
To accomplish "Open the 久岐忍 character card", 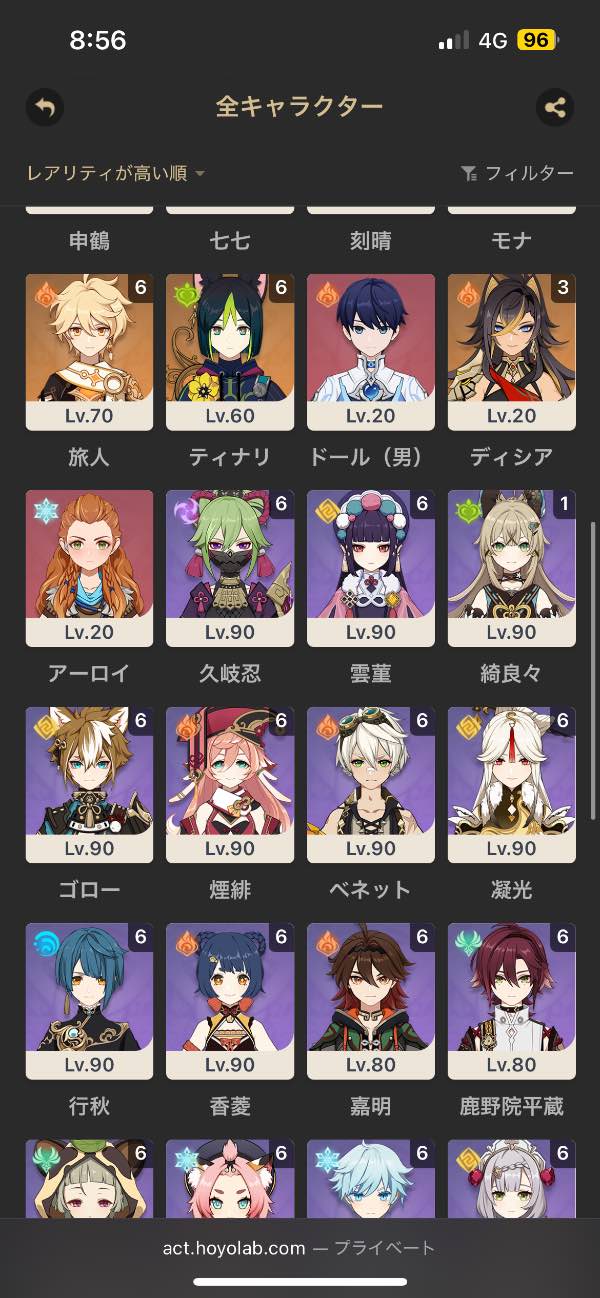I will click(230, 568).
